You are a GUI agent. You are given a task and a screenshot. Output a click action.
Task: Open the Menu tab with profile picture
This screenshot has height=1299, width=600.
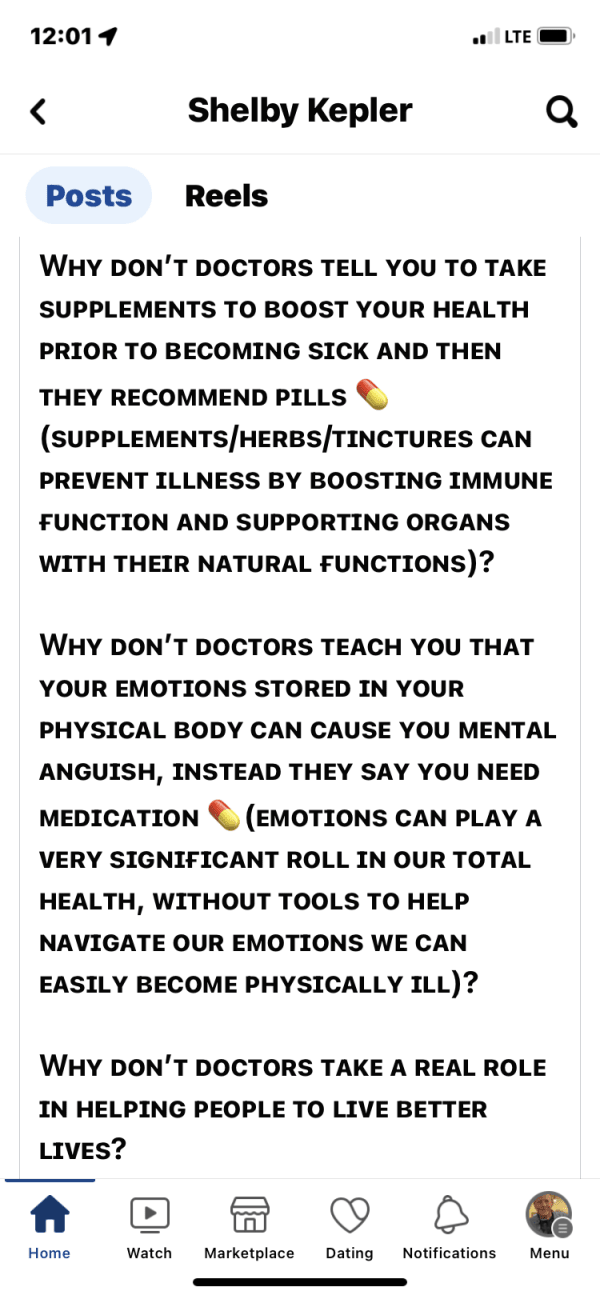pos(549,1228)
